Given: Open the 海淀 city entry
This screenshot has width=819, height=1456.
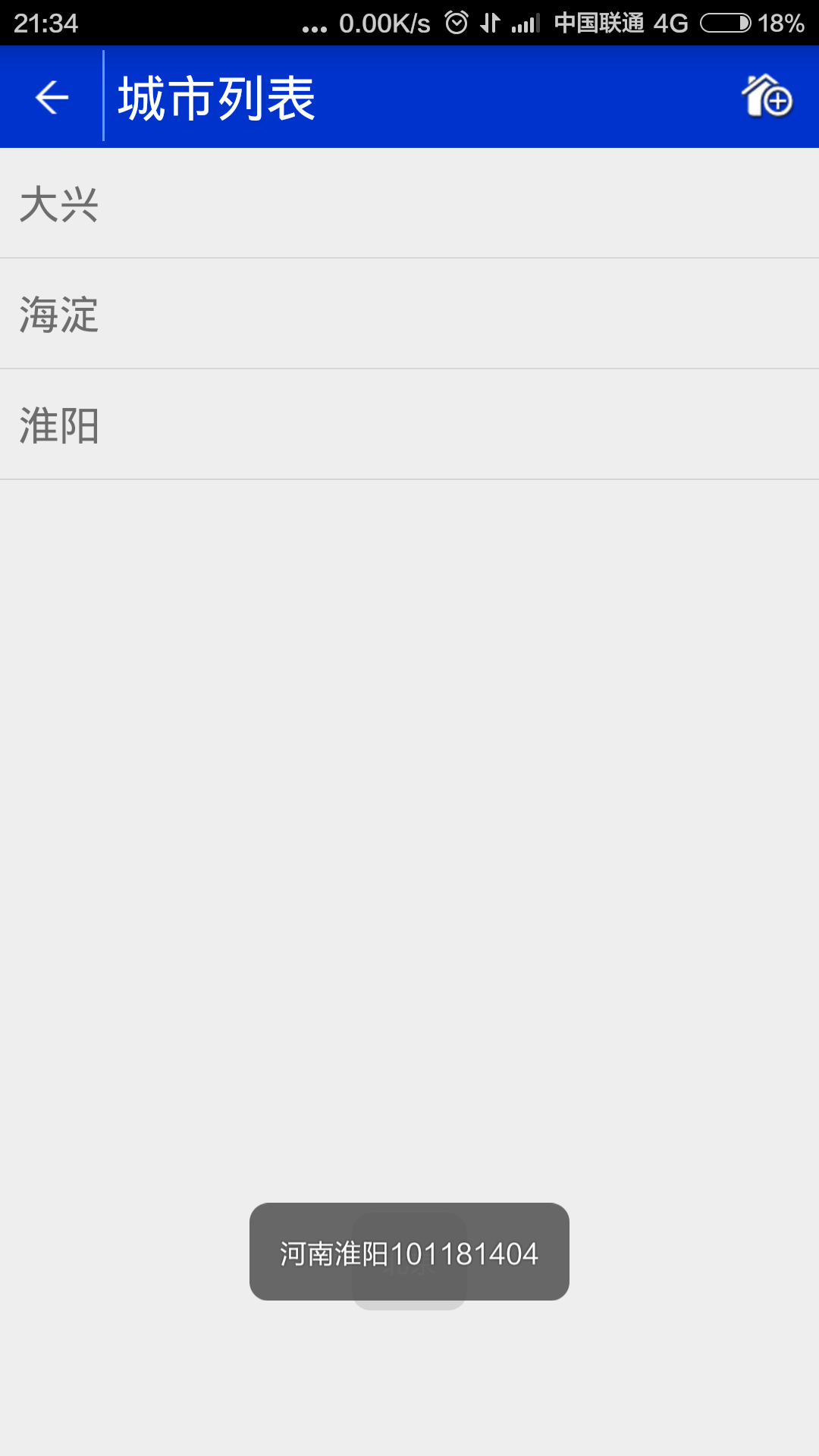Looking at the screenshot, I should coord(409,314).
